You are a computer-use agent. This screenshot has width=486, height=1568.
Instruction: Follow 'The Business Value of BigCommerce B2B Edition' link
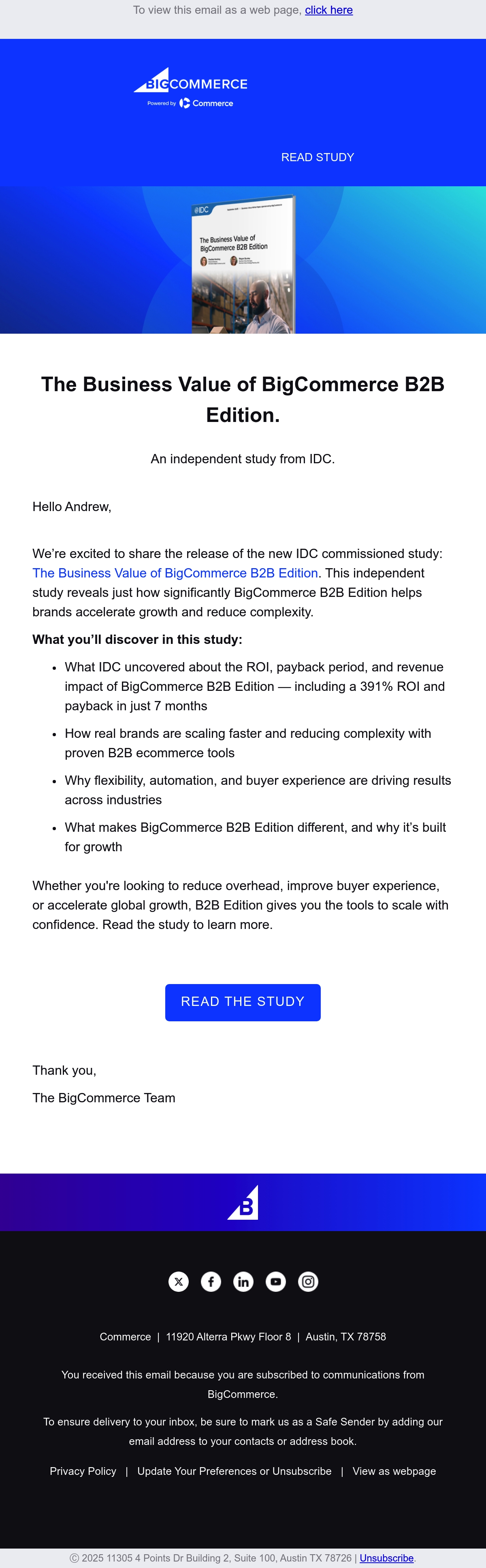click(x=175, y=573)
